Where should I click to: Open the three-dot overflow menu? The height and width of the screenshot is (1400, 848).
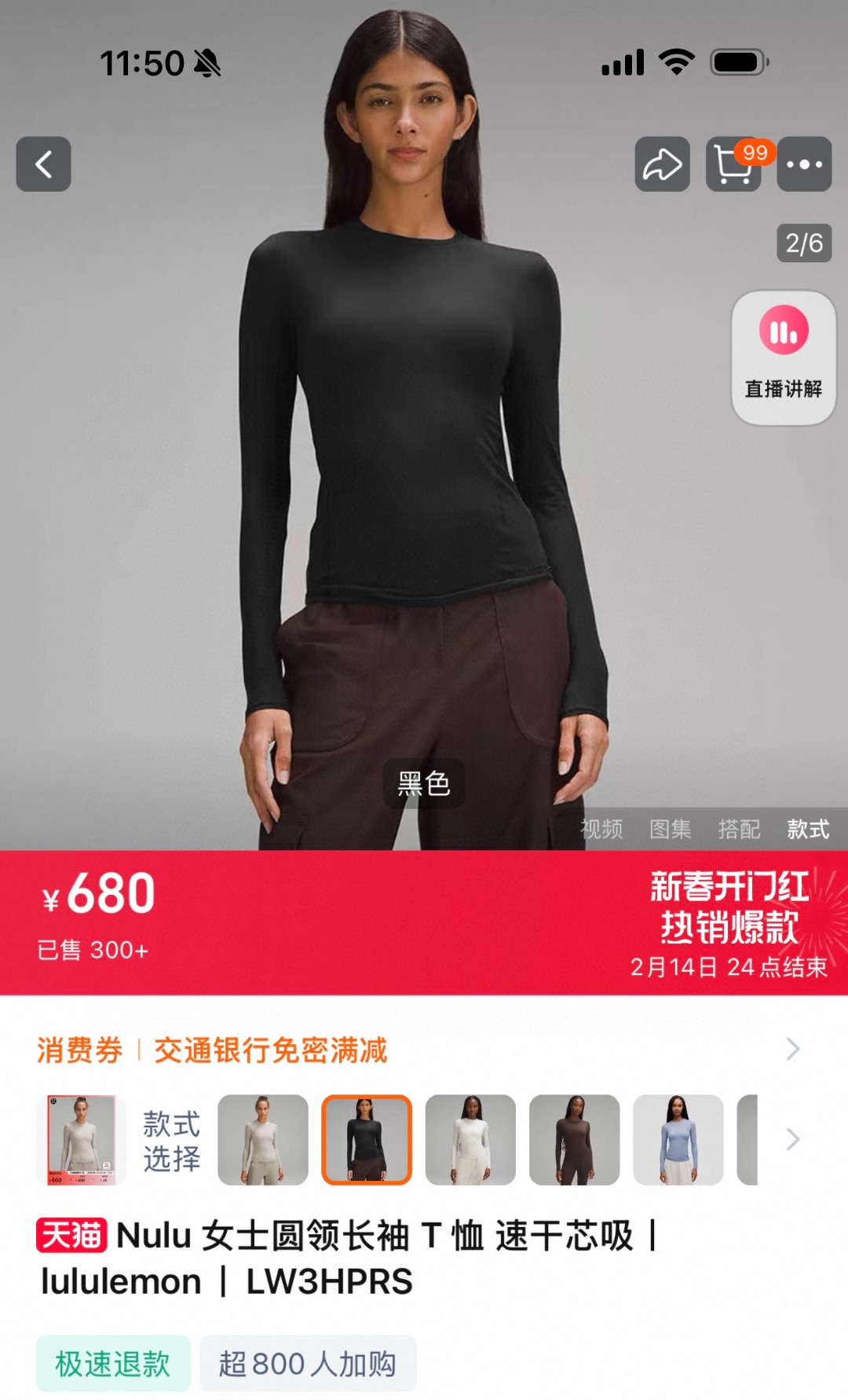tap(804, 164)
